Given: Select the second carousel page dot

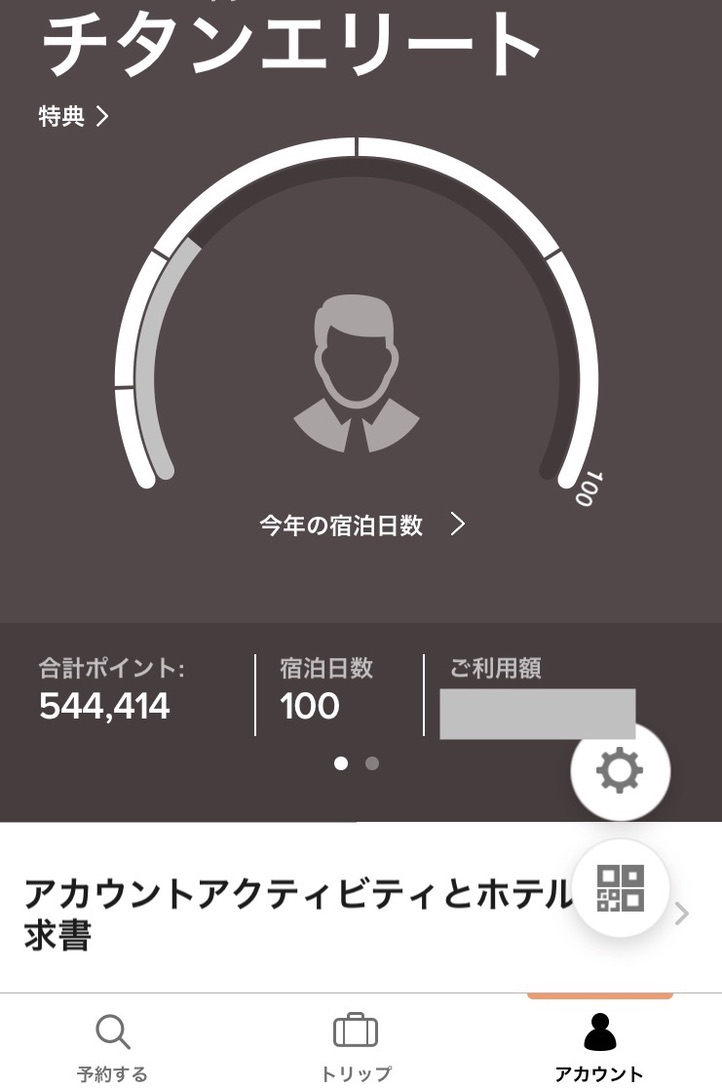Looking at the screenshot, I should coord(371,763).
